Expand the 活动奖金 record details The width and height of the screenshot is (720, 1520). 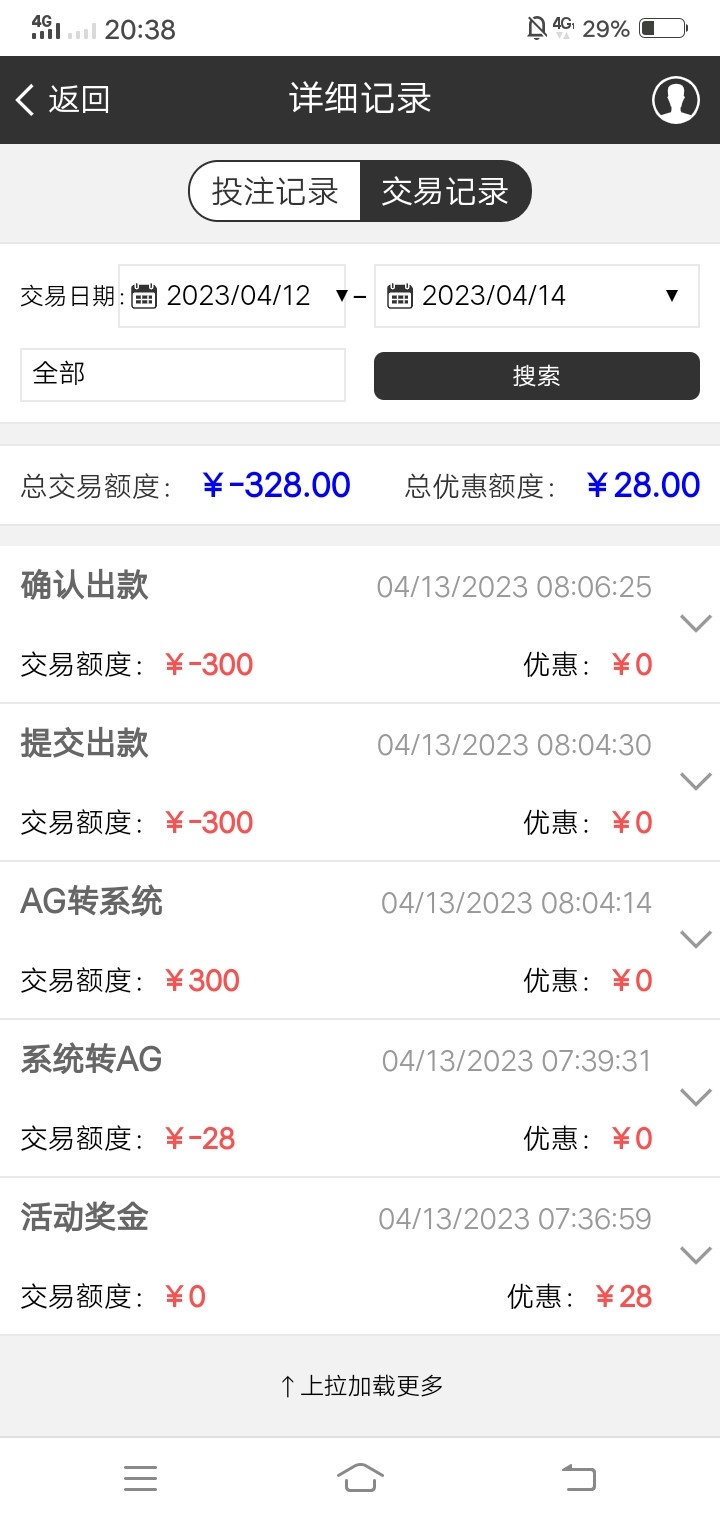[695, 1255]
